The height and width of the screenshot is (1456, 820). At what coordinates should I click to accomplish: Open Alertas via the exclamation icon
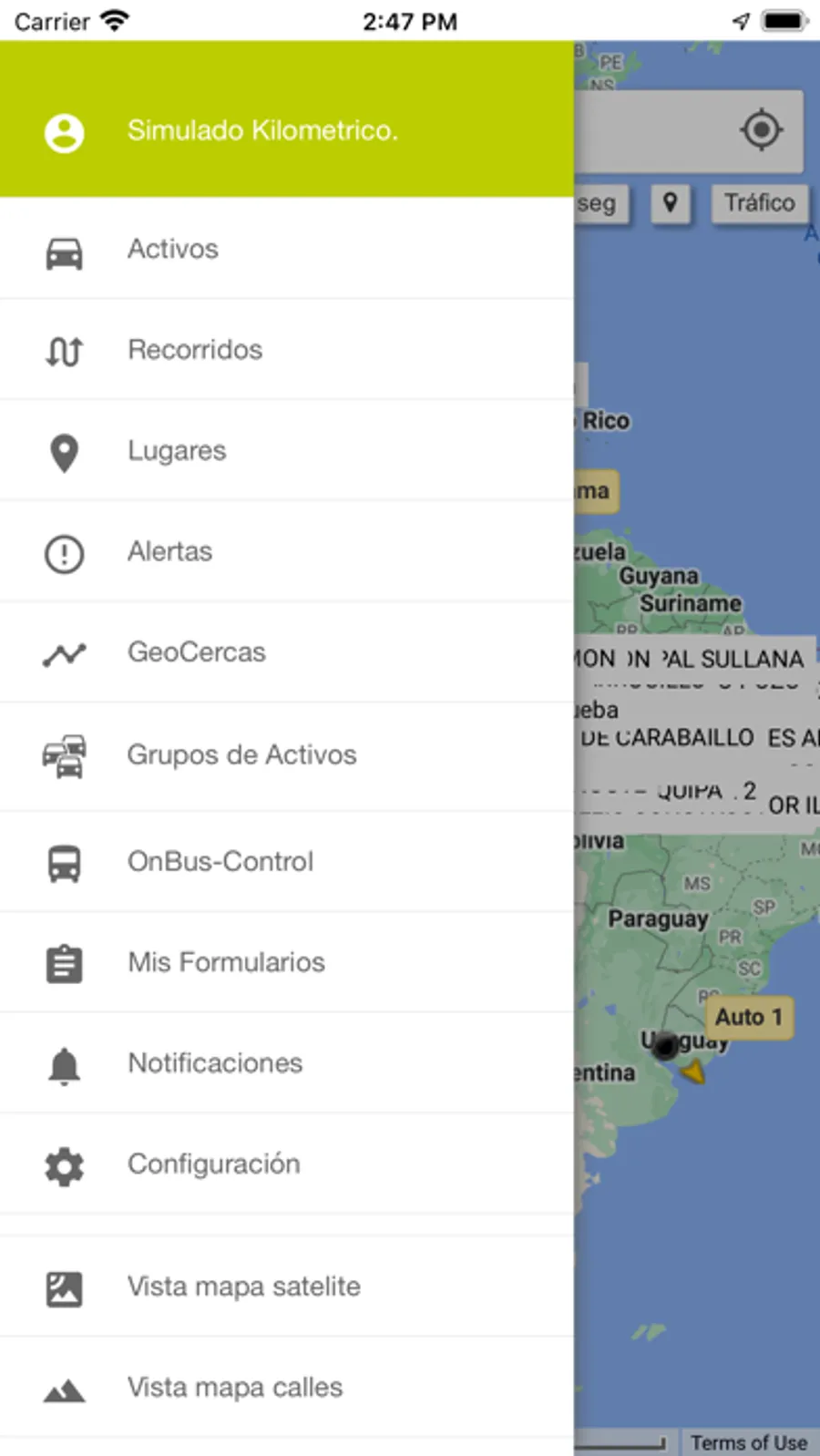click(x=63, y=551)
